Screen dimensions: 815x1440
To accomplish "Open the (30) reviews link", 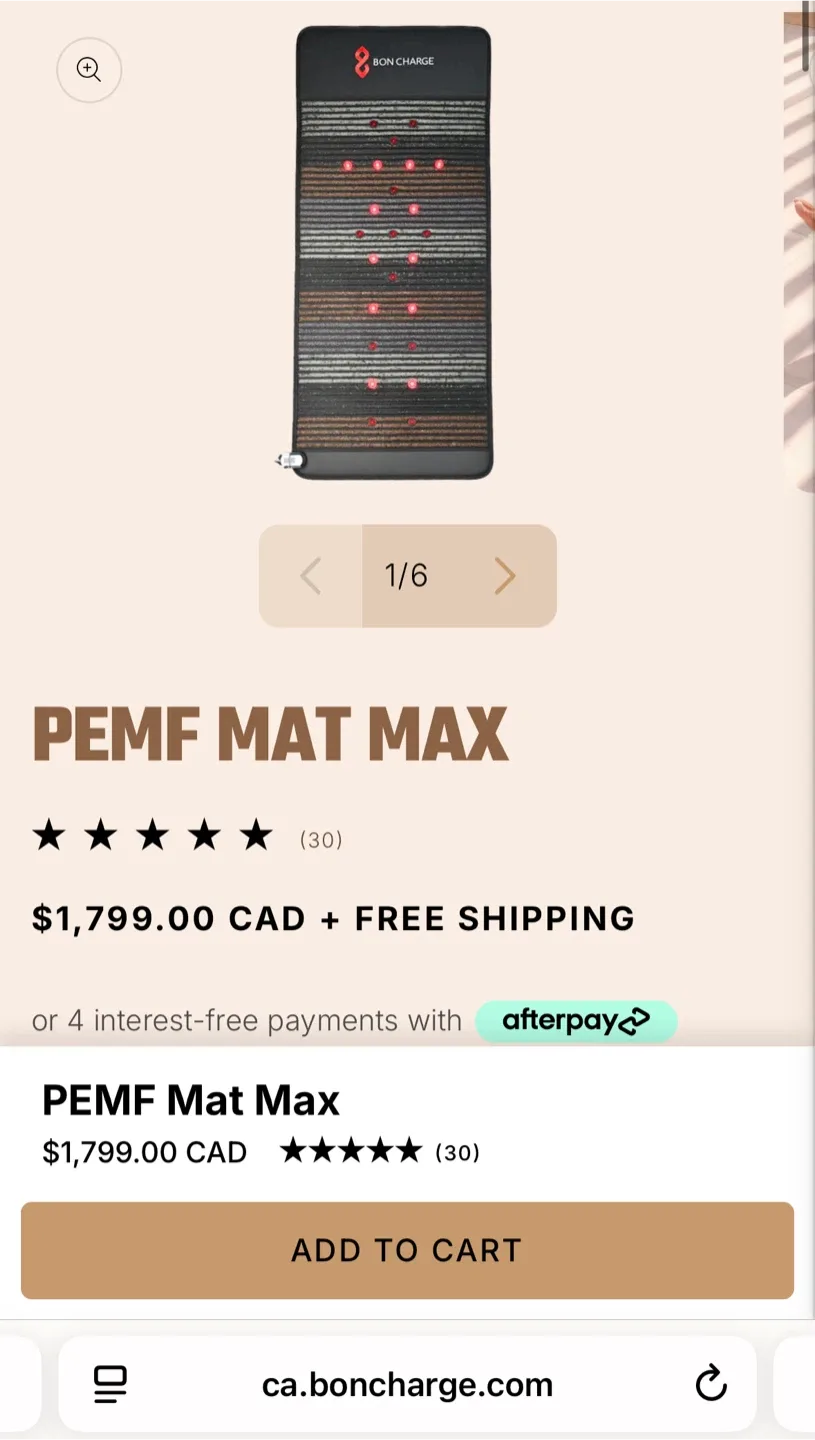I will (321, 840).
